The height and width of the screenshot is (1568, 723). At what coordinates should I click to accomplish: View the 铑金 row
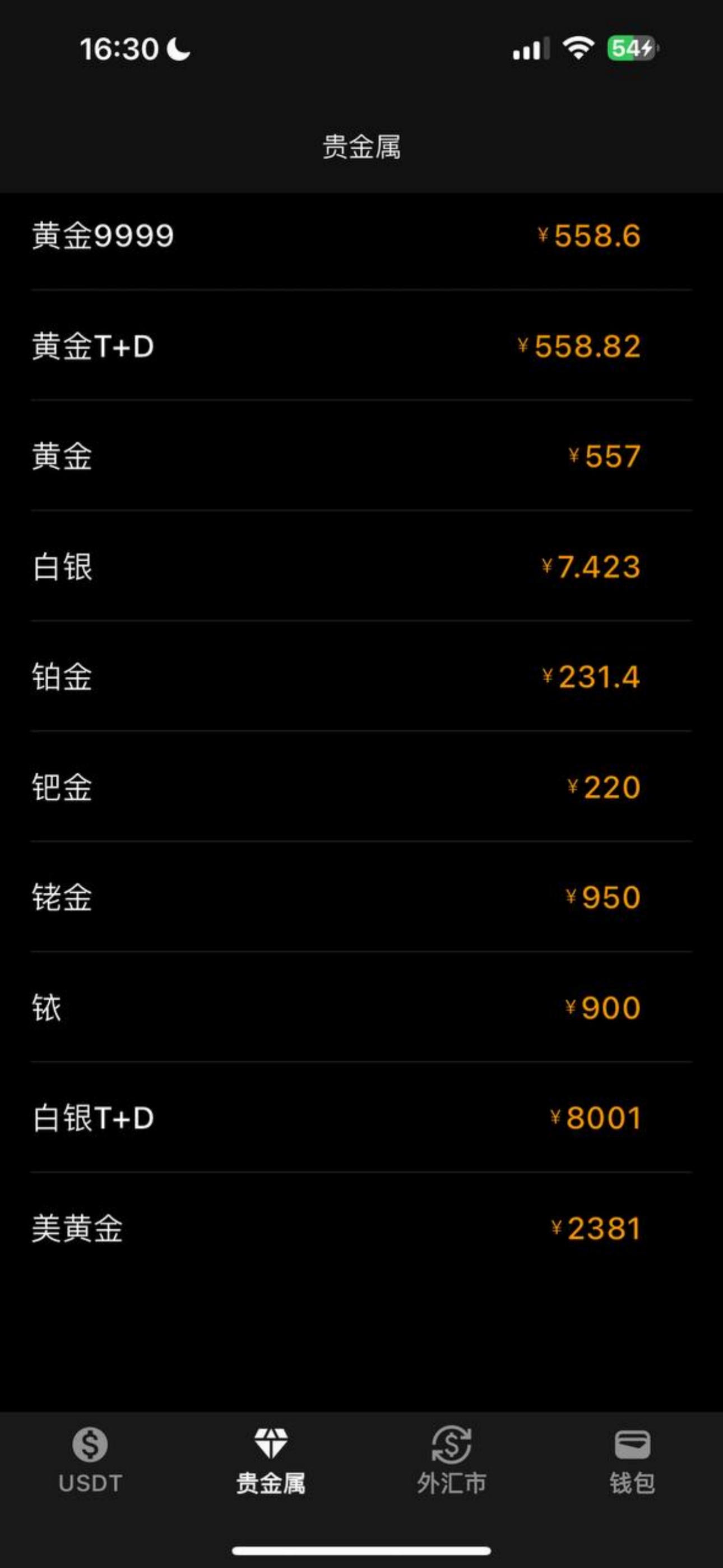click(361, 897)
